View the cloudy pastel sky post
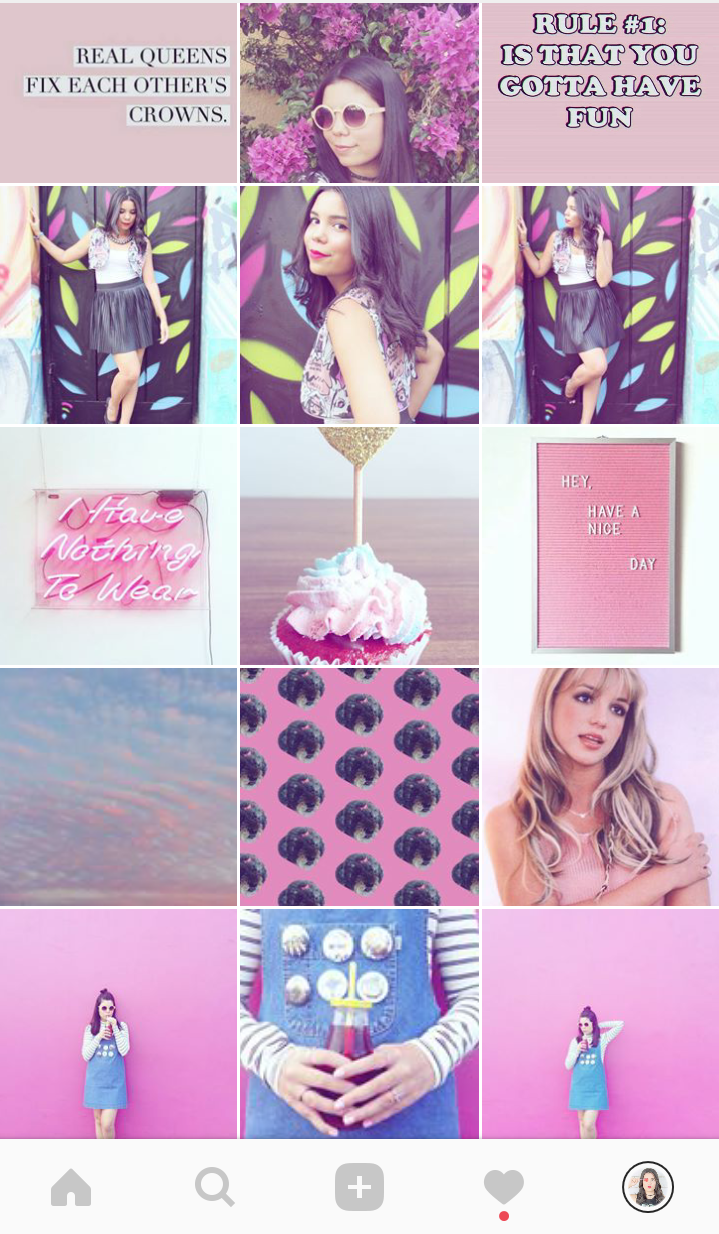Image resolution: width=719 pixels, height=1234 pixels. [x=118, y=787]
